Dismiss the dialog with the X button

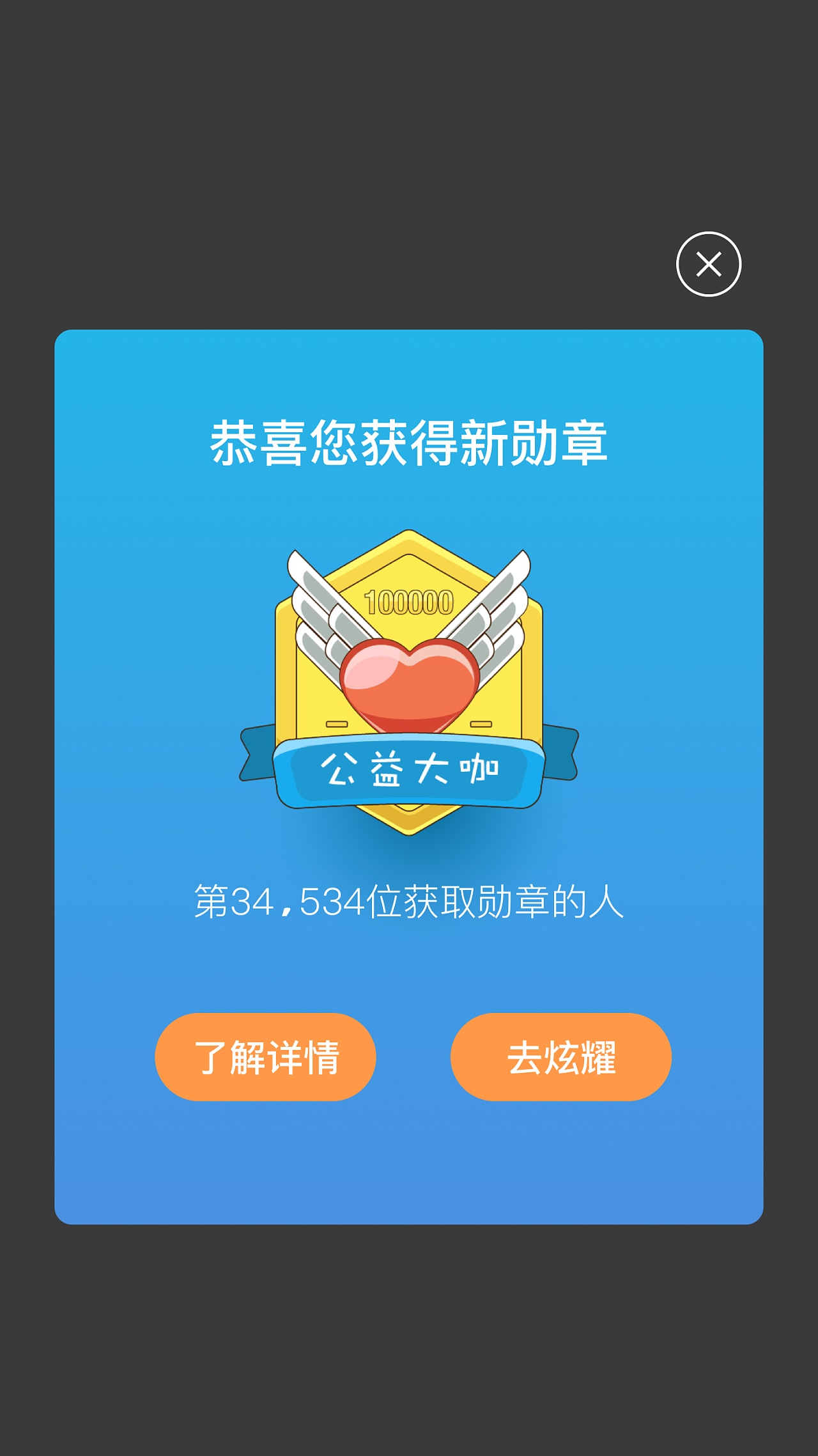click(x=708, y=265)
